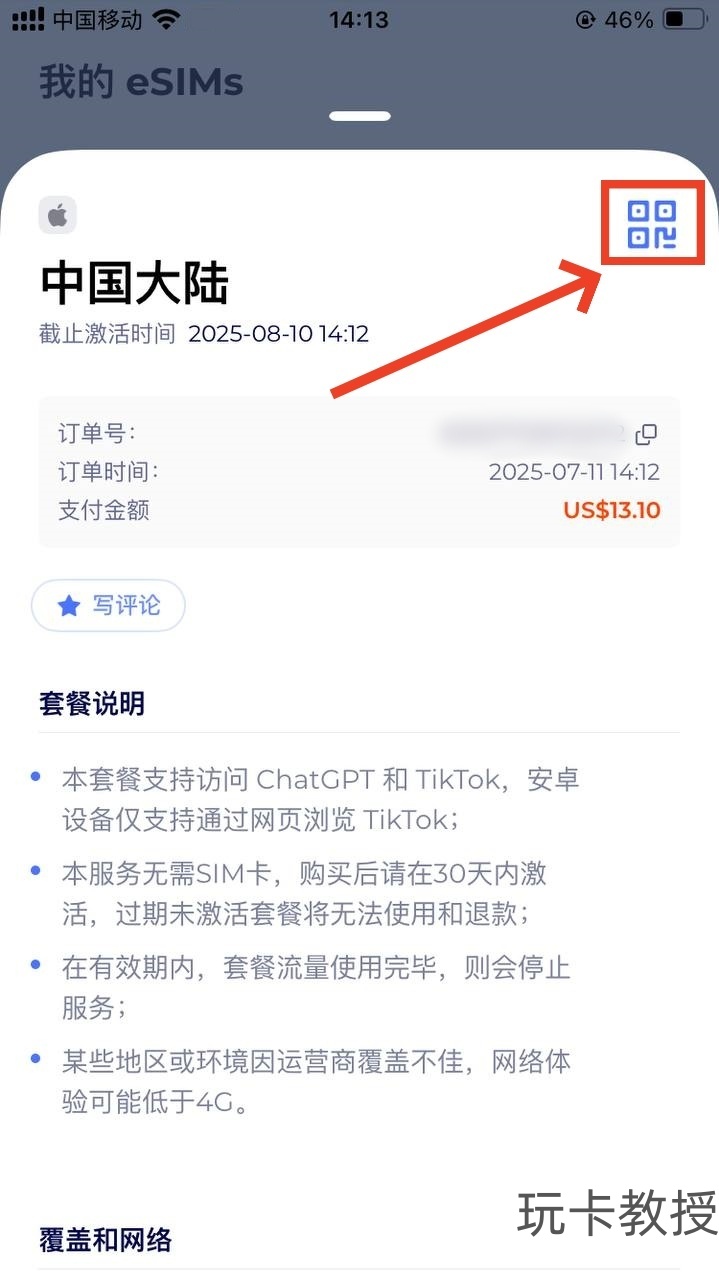719x1280 pixels.
Task: Open the eSIM QR code icon
Action: pos(652,224)
